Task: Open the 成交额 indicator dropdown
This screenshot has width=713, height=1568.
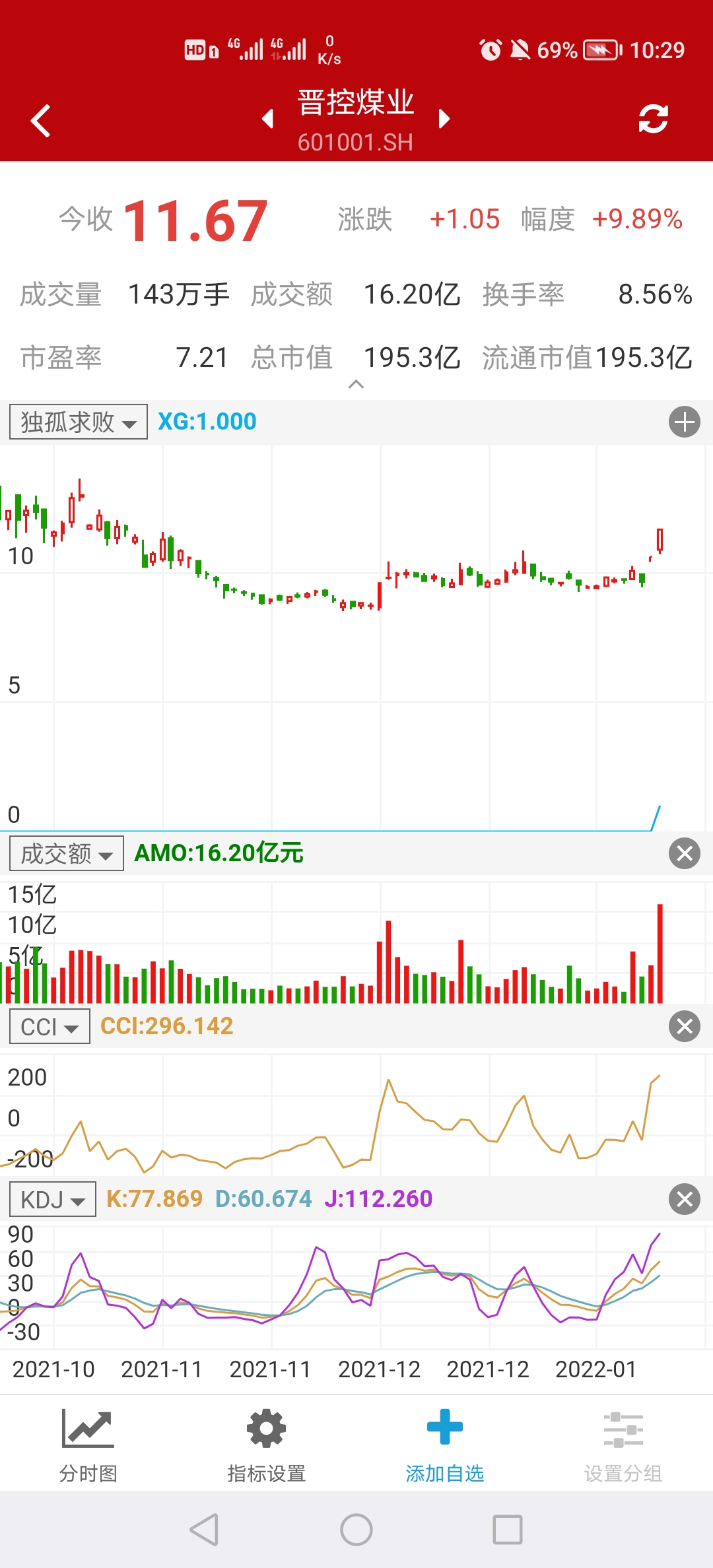Action: (67, 854)
